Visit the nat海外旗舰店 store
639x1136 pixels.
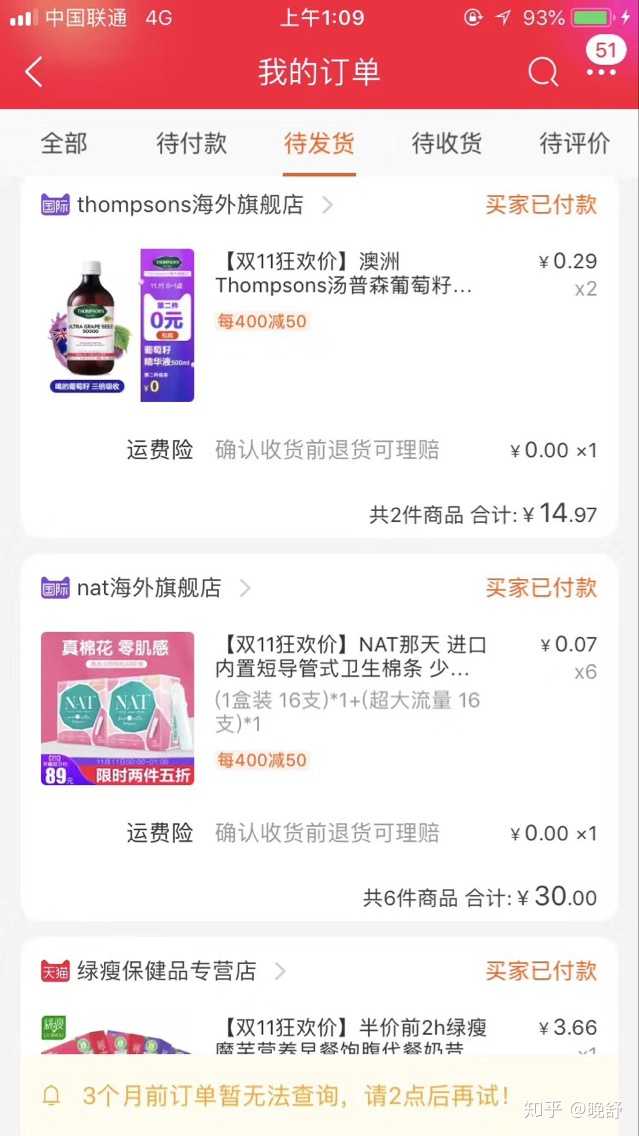[149, 588]
